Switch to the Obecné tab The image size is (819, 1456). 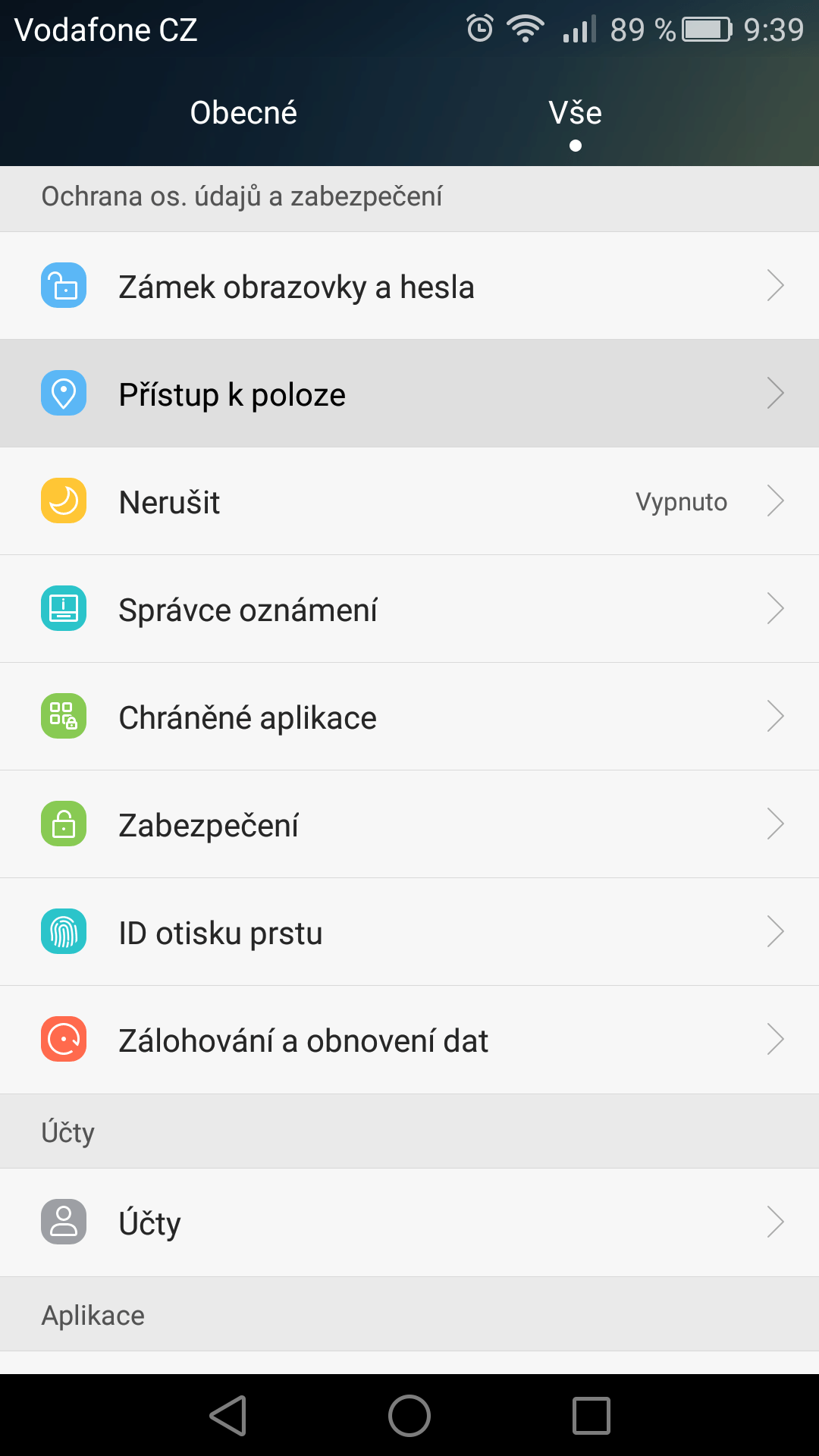pos(243,113)
